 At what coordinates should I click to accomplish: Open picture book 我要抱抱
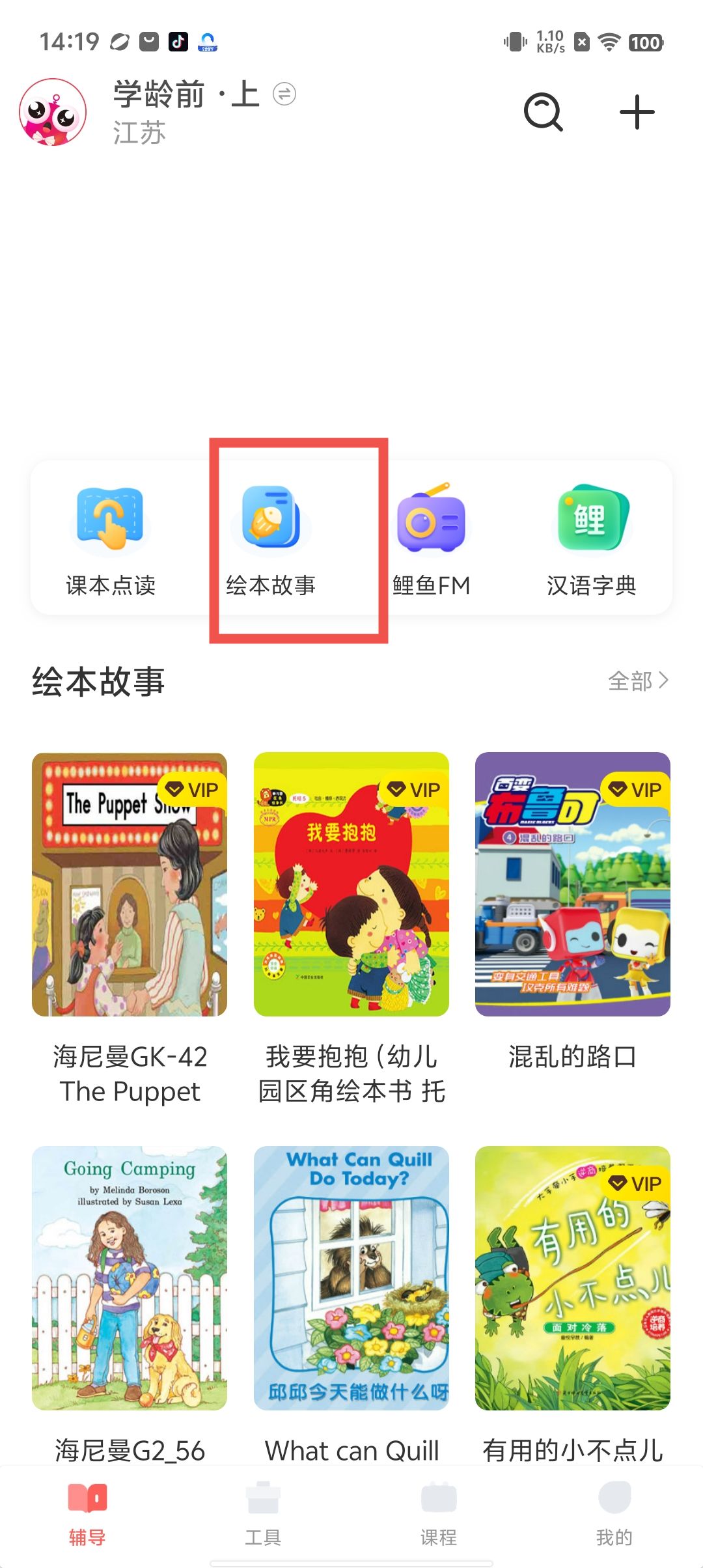[351, 884]
